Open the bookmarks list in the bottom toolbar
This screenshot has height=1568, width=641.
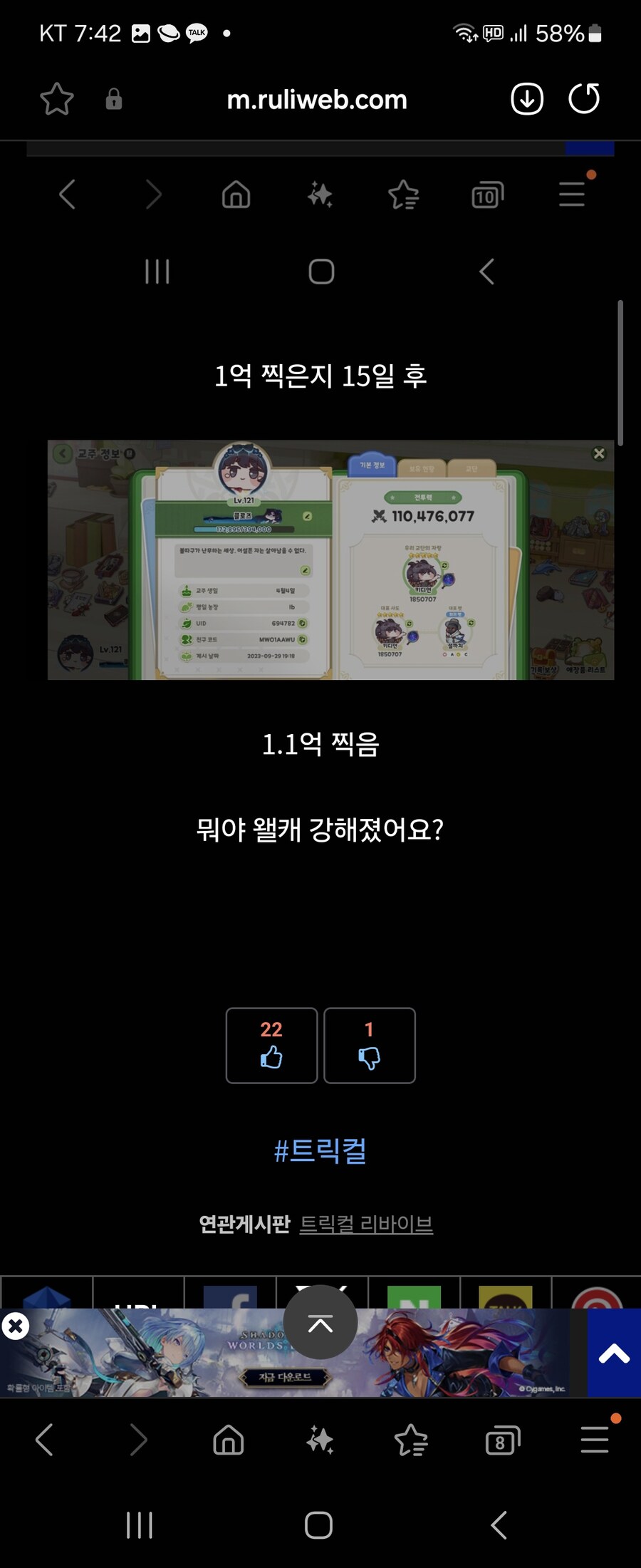click(411, 1440)
